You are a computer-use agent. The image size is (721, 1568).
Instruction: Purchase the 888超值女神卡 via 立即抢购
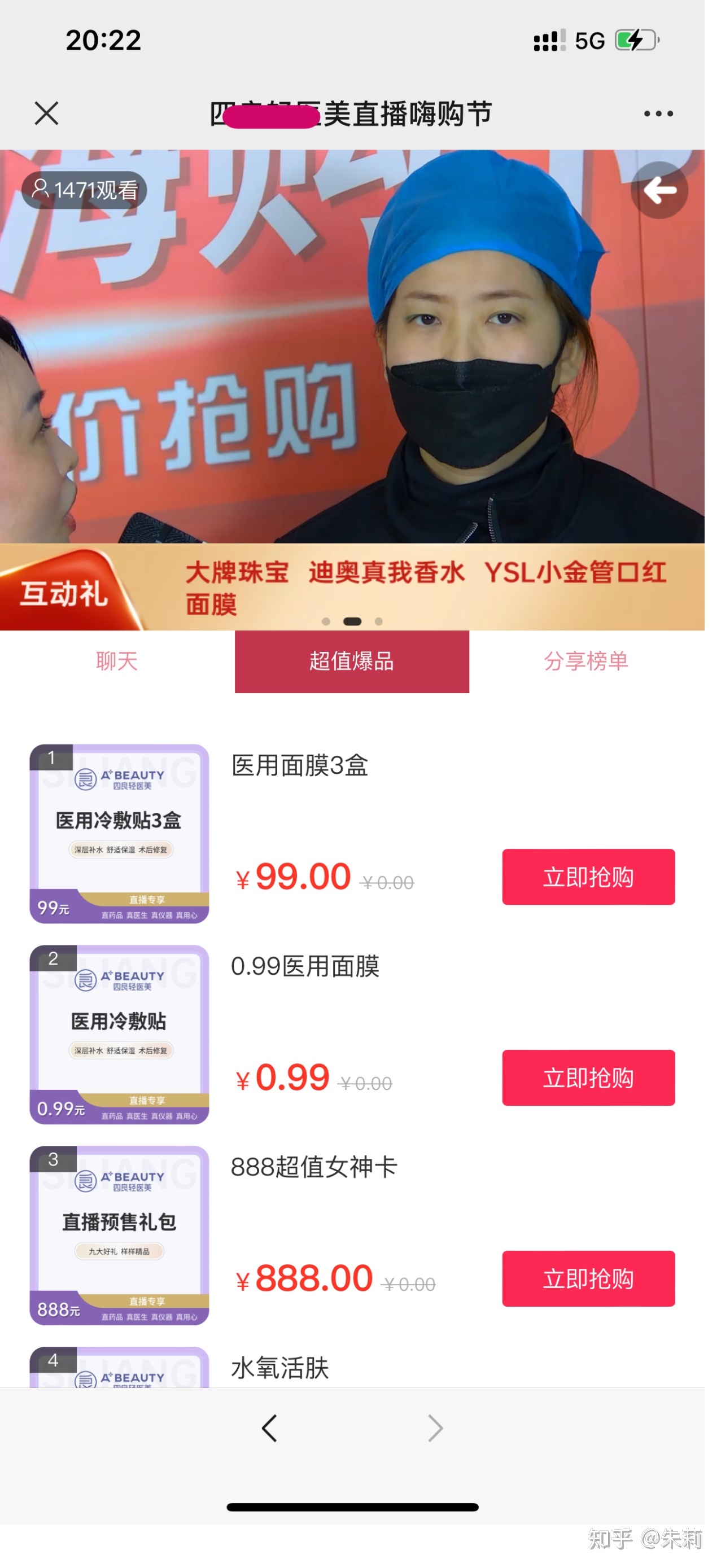coord(588,1278)
